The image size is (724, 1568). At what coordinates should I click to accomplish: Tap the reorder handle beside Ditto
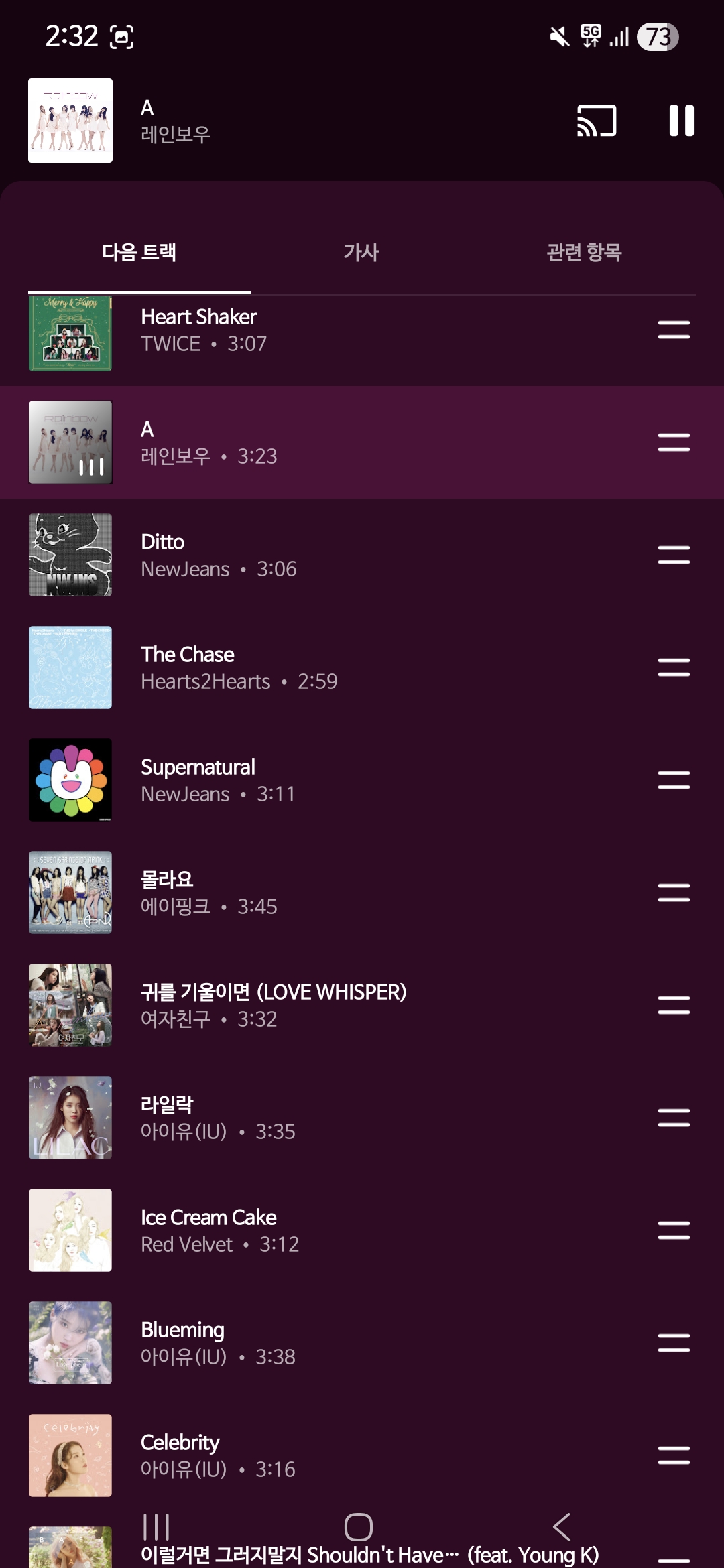(674, 555)
